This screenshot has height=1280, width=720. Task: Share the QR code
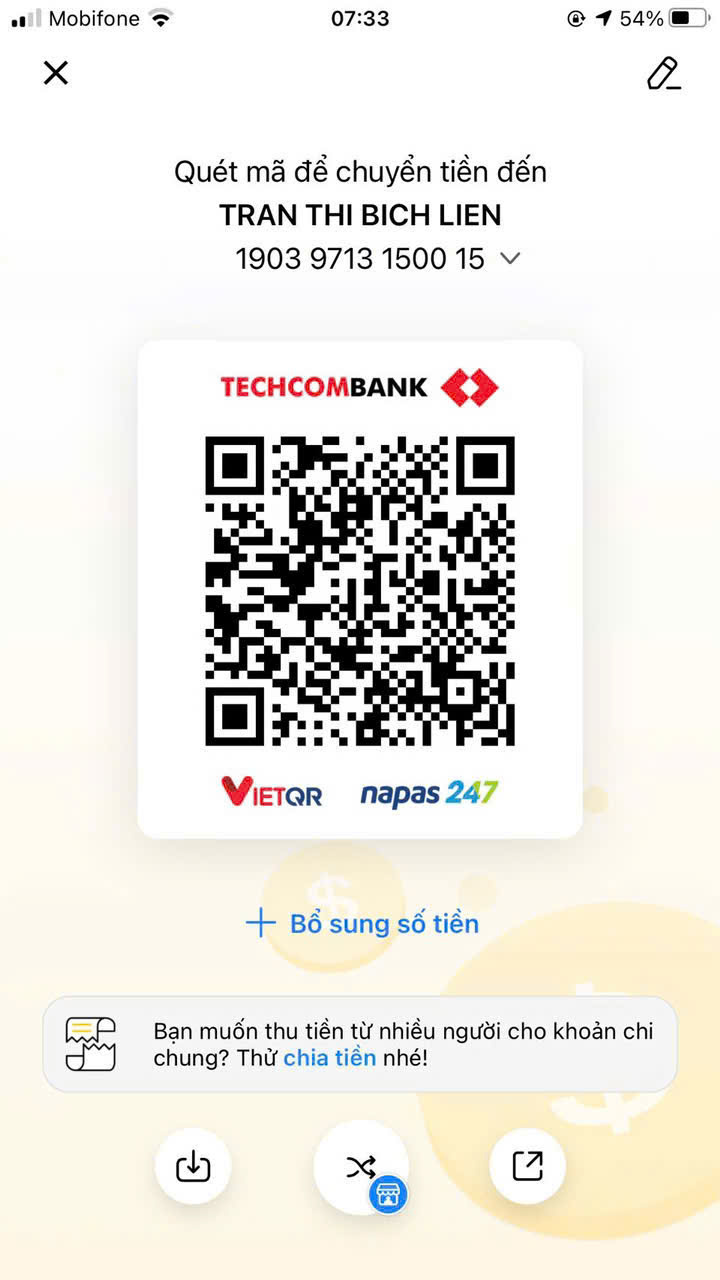point(527,1166)
